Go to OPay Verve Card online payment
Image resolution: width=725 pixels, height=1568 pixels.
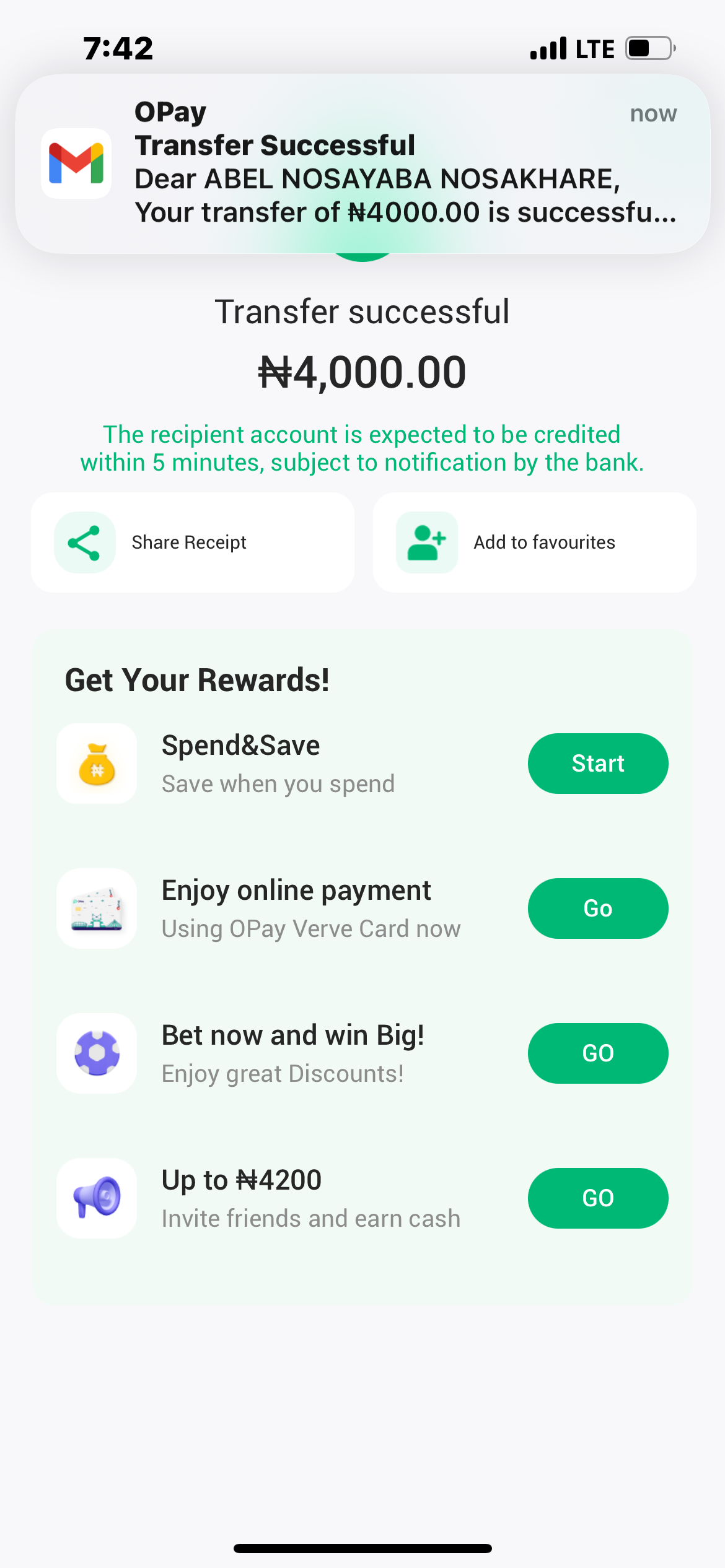597,908
